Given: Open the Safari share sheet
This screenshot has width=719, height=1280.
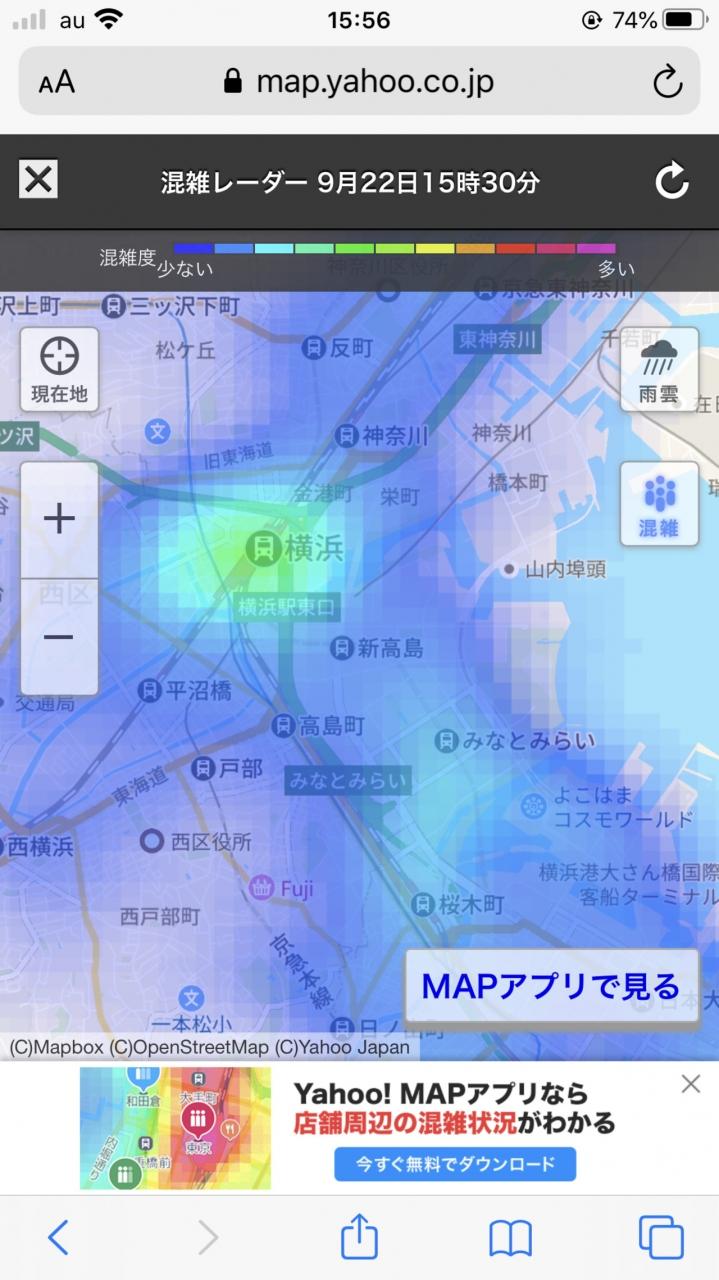Looking at the screenshot, I should [359, 1237].
